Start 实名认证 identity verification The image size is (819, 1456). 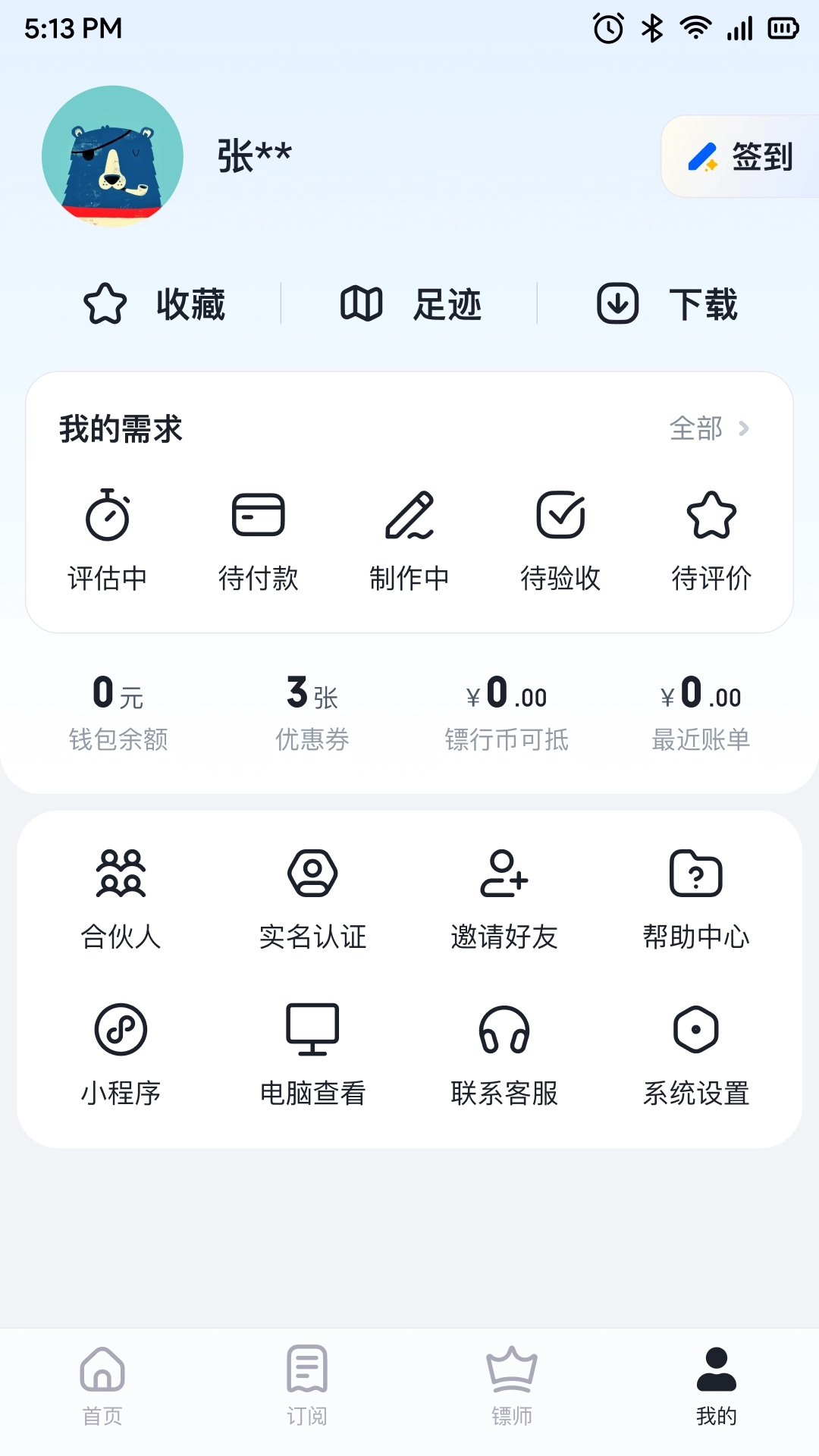[x=313, y=899]
